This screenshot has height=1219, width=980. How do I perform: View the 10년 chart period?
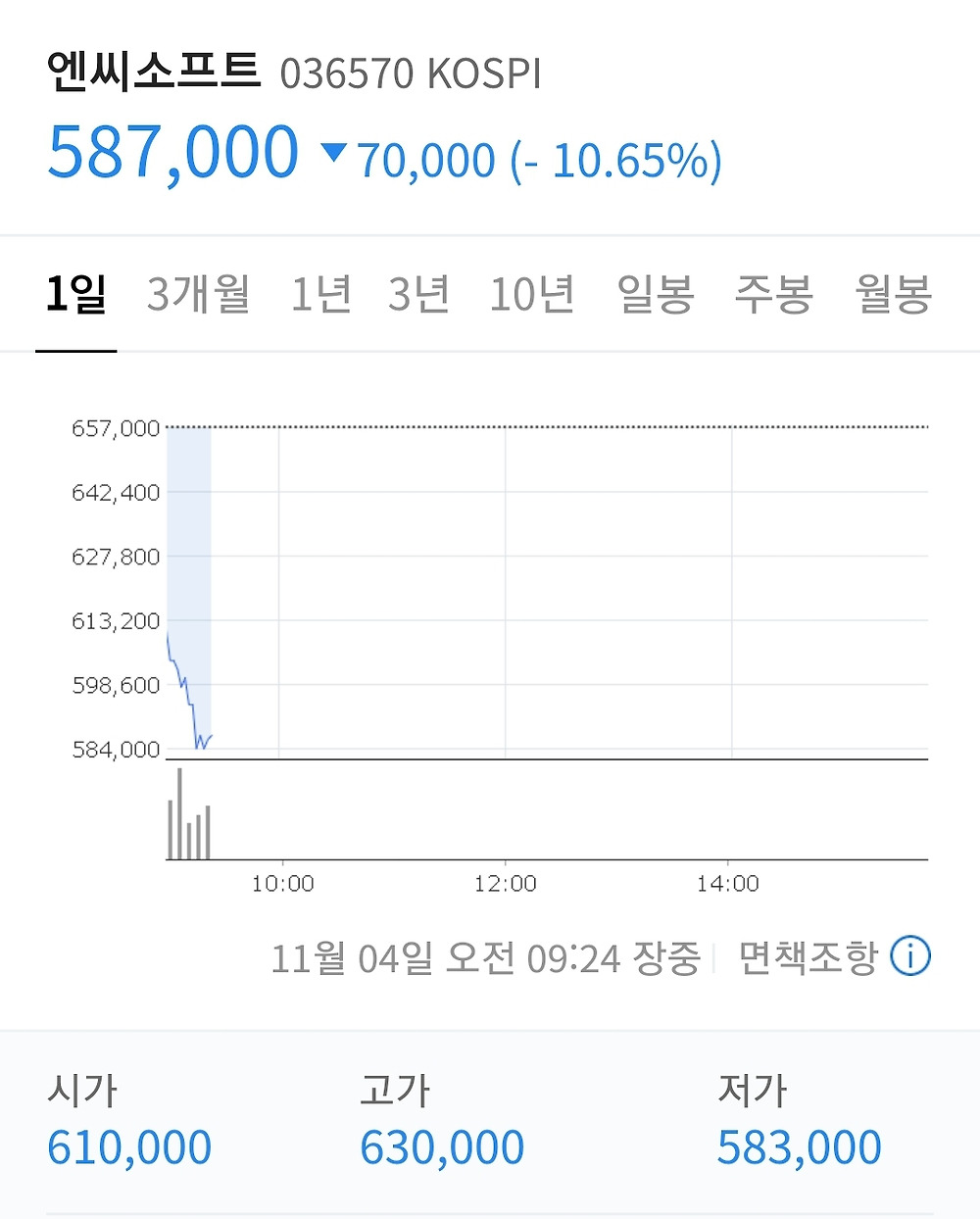pos(532,294)
